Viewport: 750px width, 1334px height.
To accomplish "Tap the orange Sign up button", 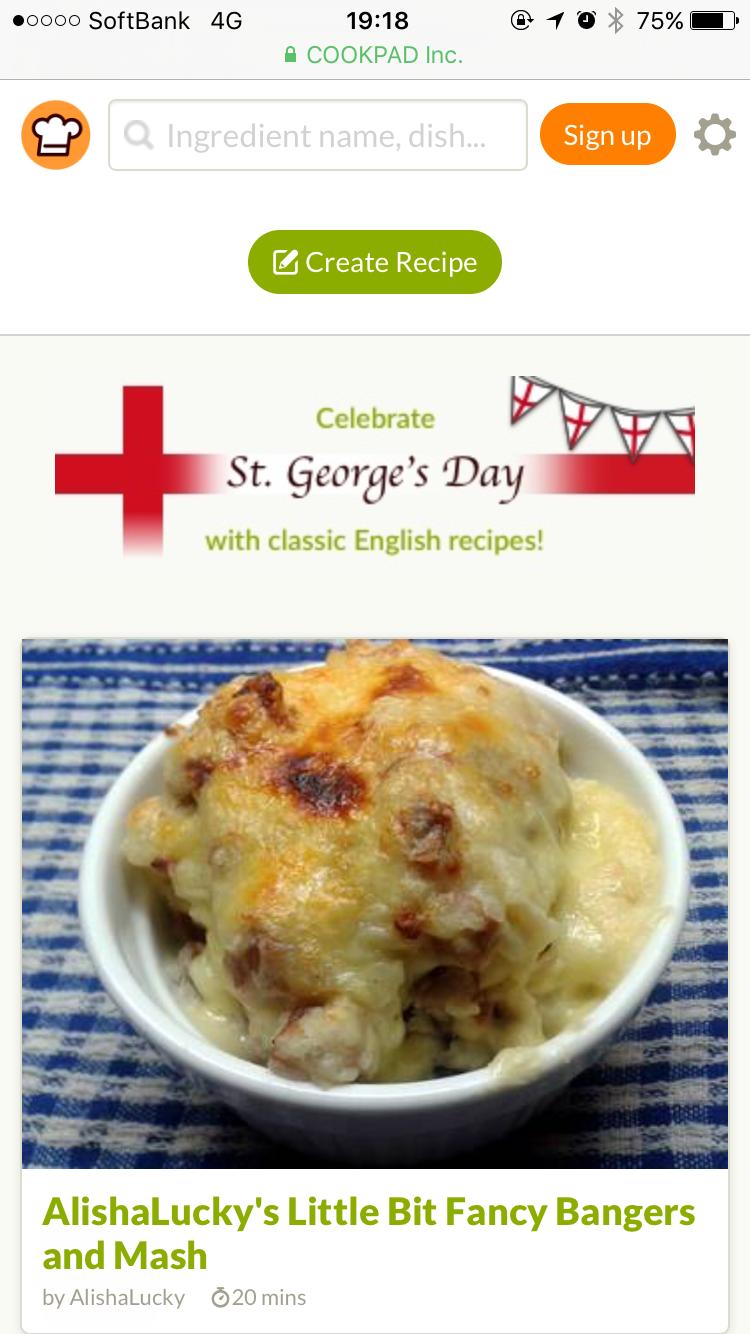I will pos(607,135).
